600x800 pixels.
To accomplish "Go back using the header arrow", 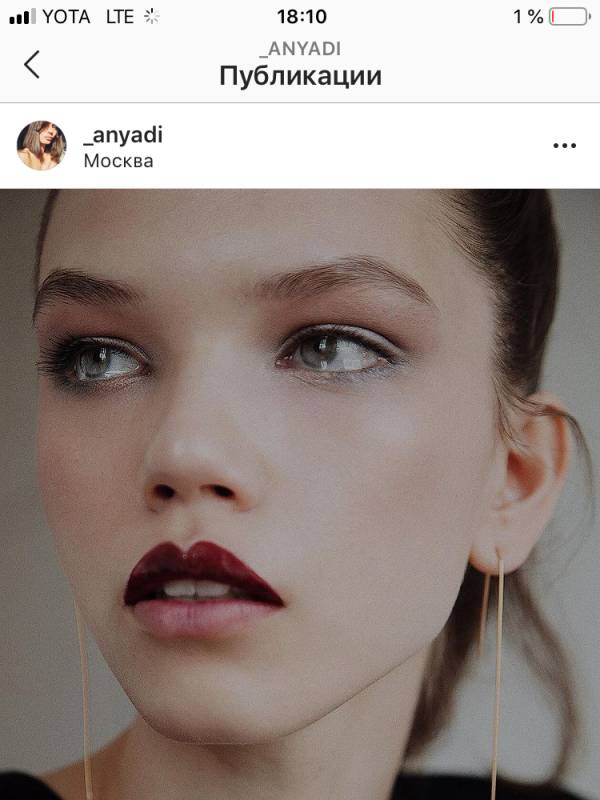I will point(32,65).
